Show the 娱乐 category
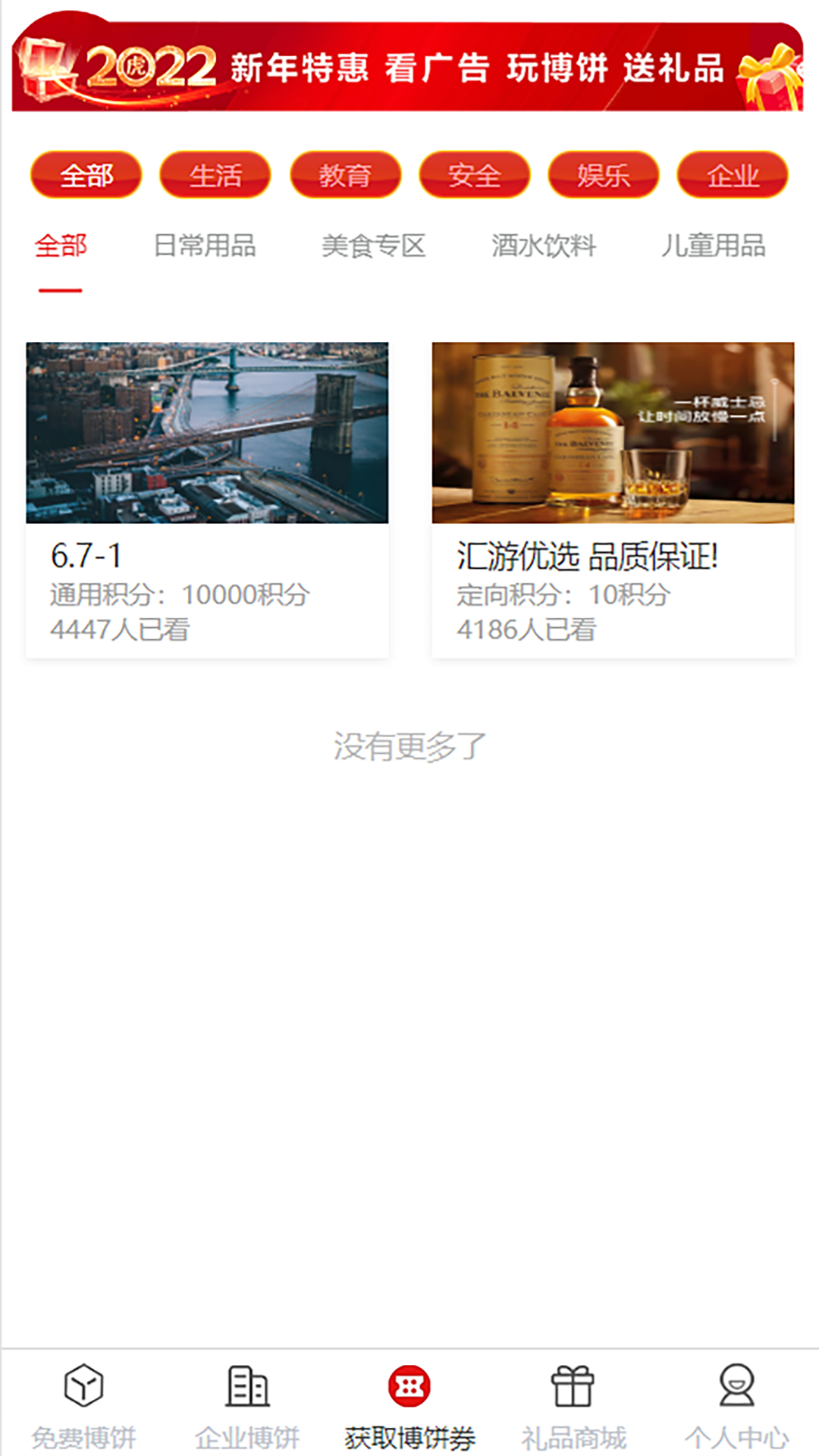 pyautogui.click(x=604, y=175)
